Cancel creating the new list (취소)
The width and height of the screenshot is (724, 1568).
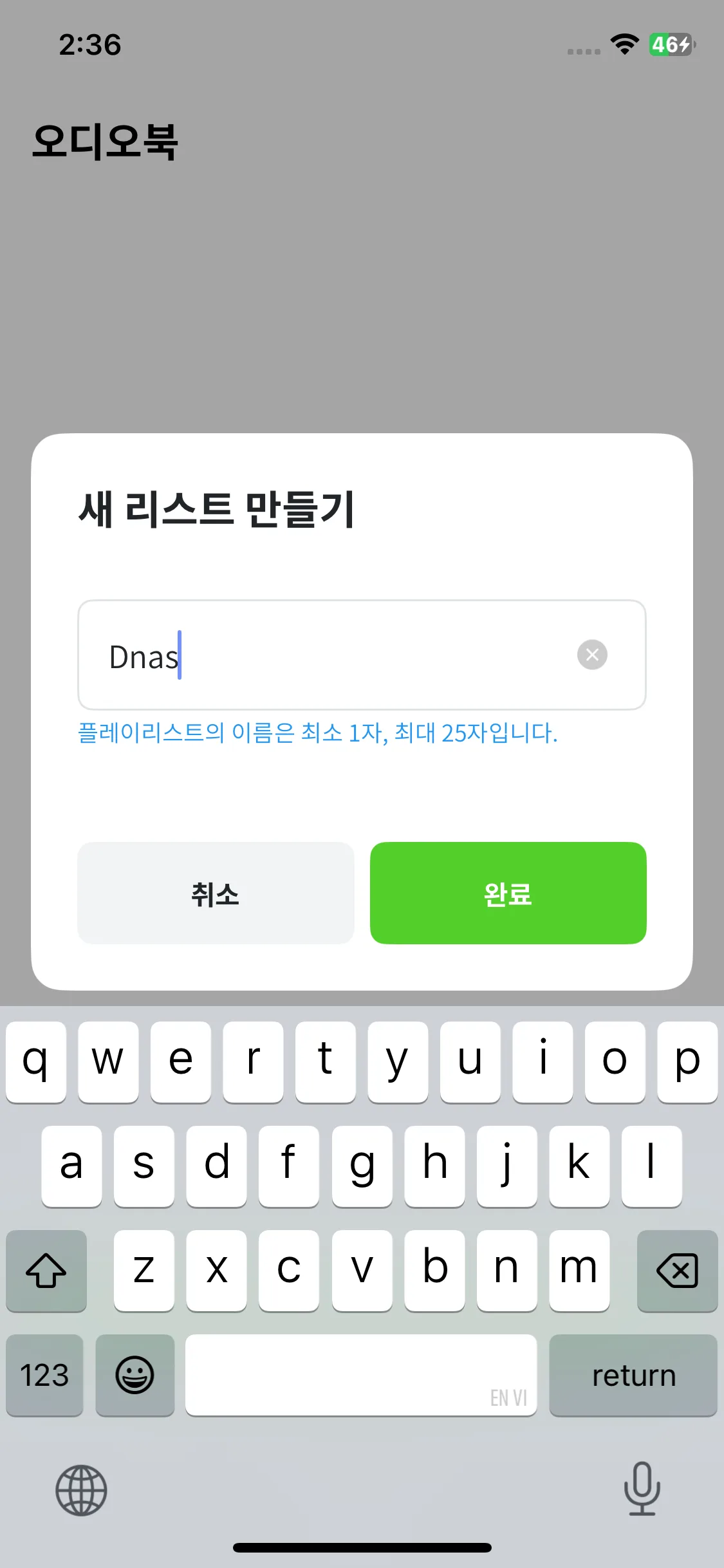(x=216, y=893)
